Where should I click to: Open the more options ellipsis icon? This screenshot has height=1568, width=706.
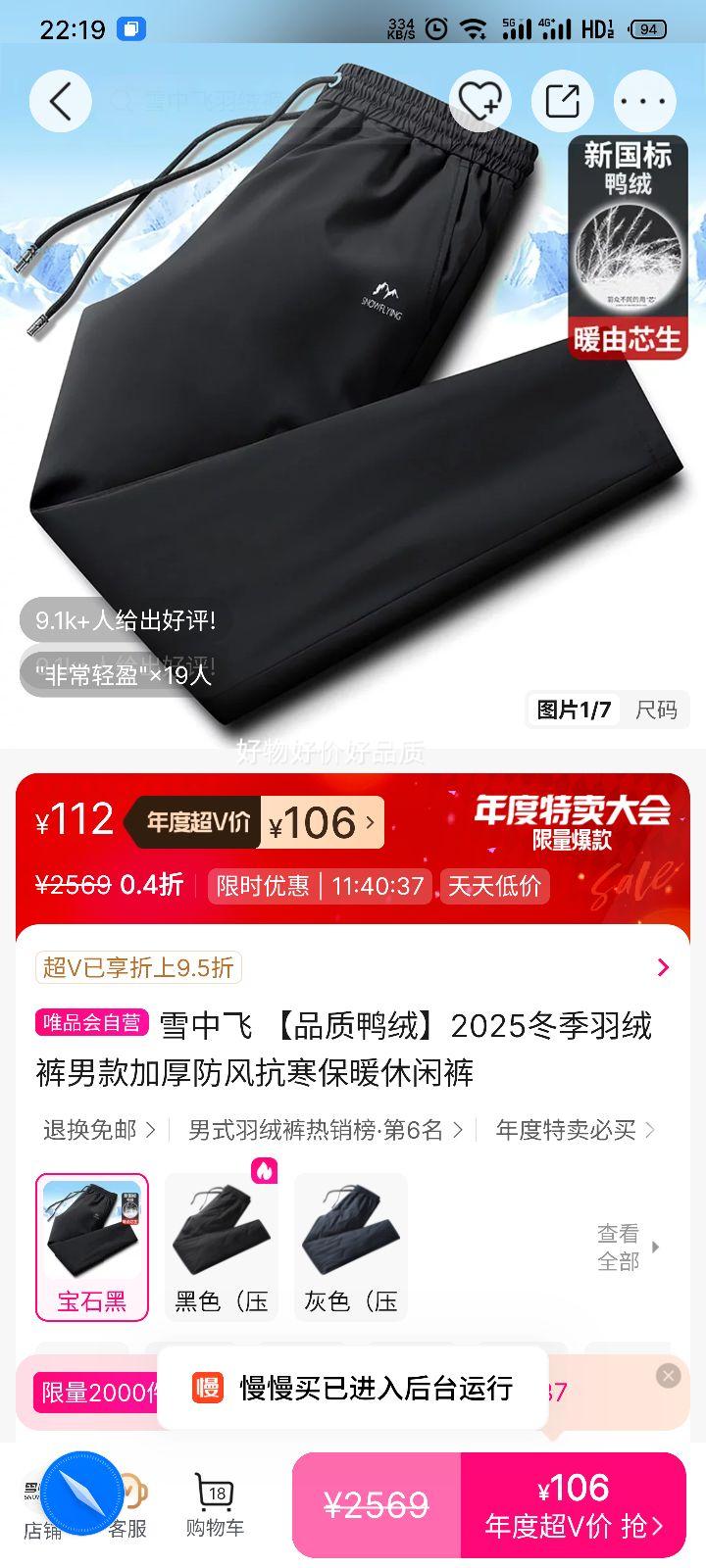[x=644, y=101]
